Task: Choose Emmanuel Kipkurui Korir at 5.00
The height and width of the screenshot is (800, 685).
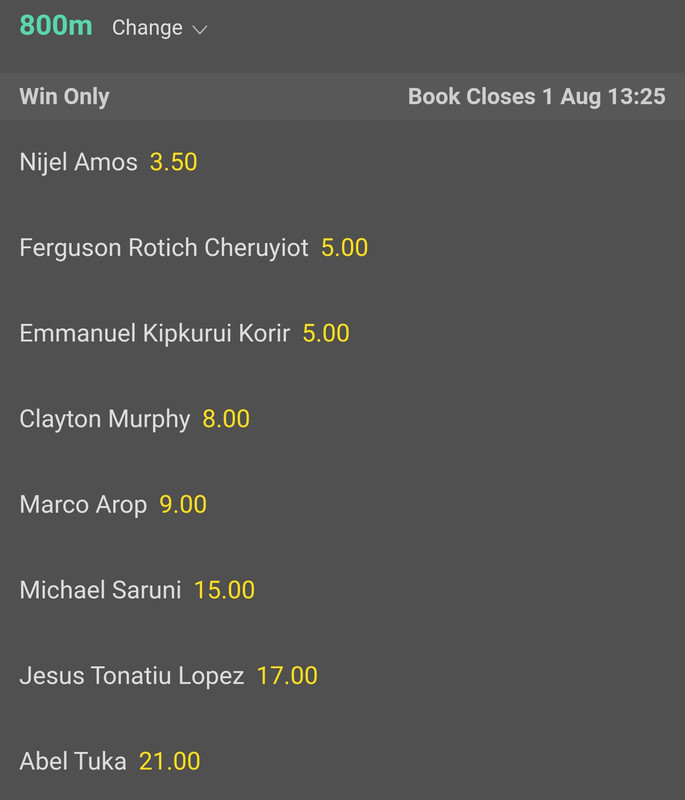Action: 326,333
